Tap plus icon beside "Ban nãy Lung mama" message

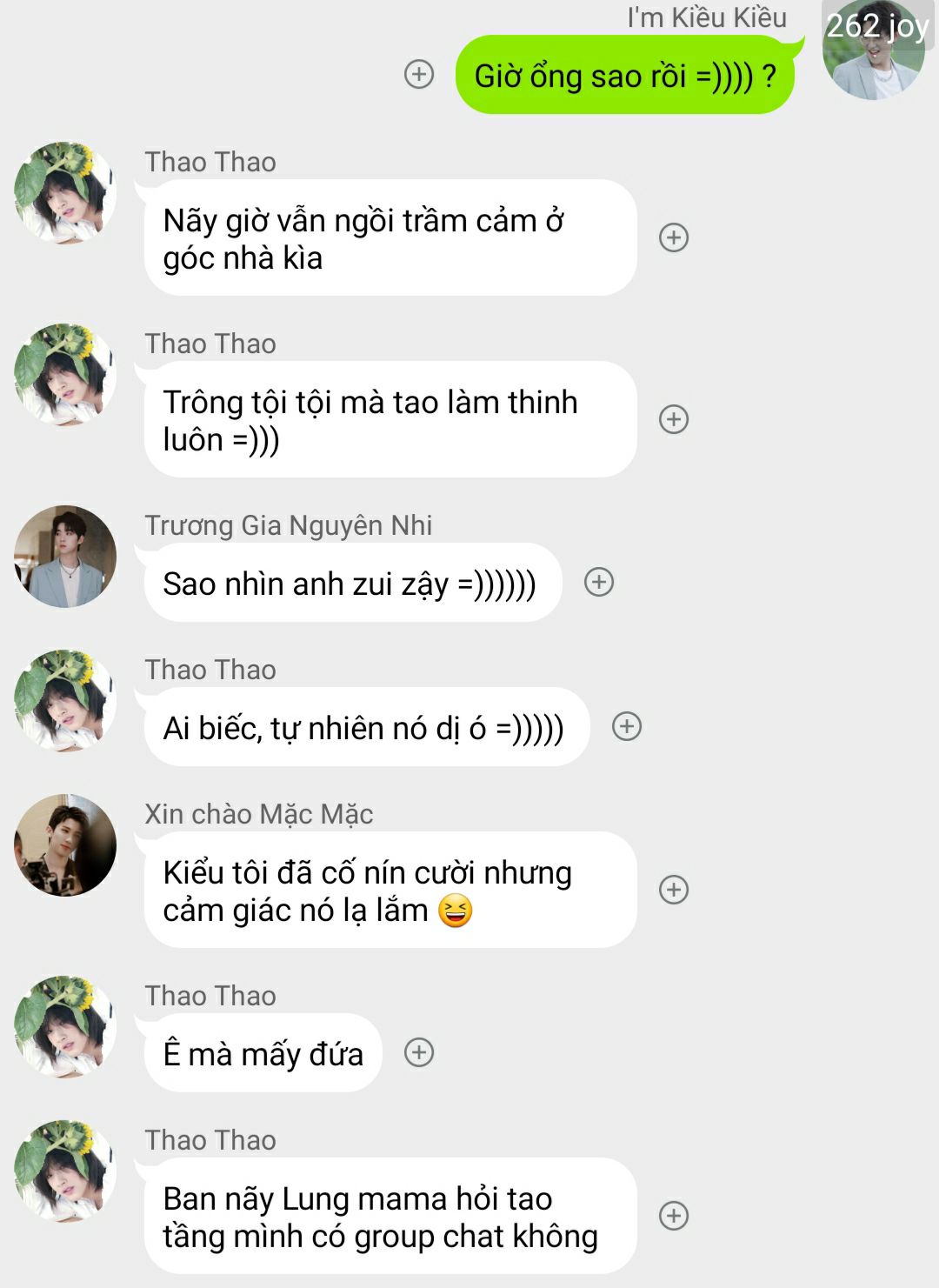tap(674, 1216)
